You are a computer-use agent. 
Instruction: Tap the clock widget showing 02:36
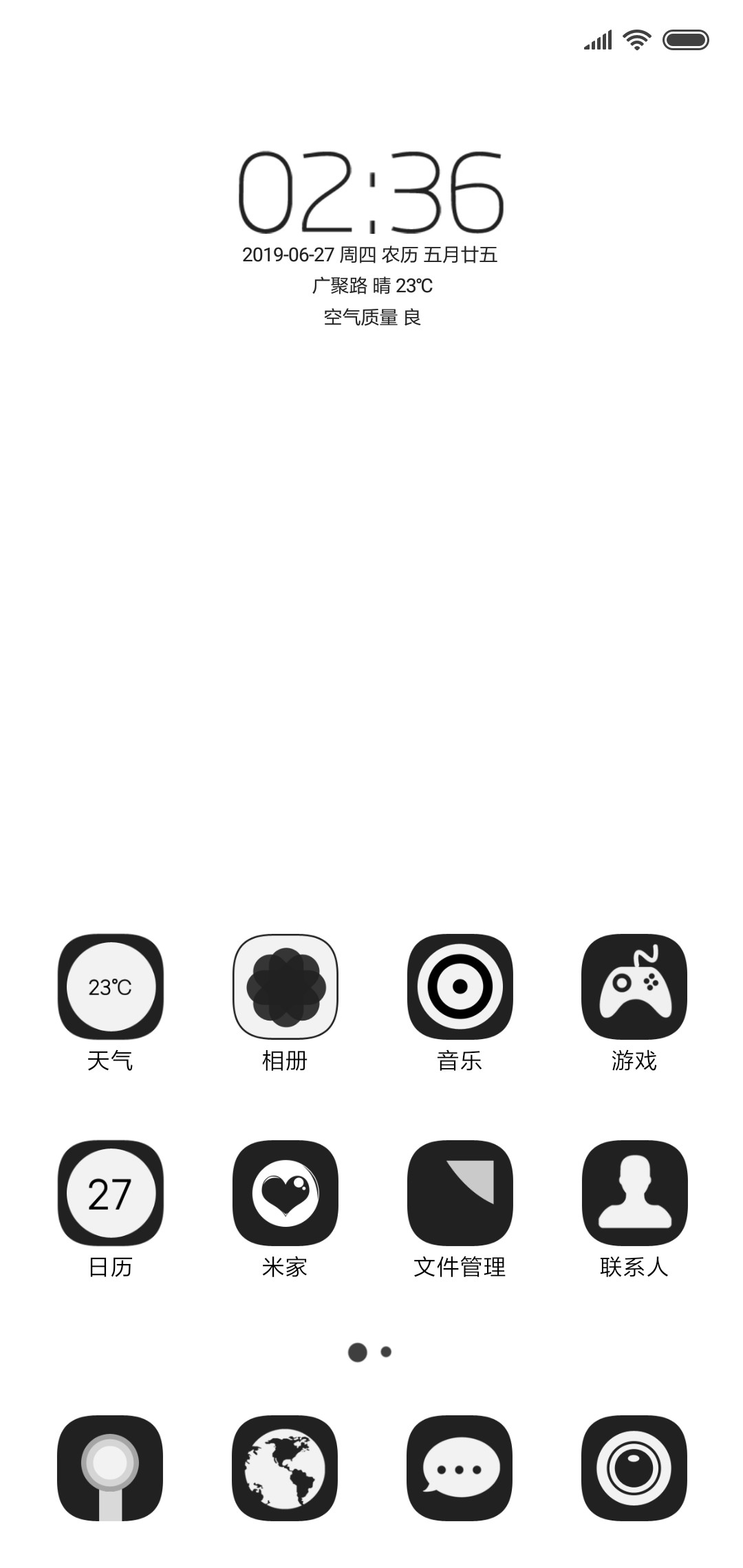pyautogui.click(x=371, y=192)
